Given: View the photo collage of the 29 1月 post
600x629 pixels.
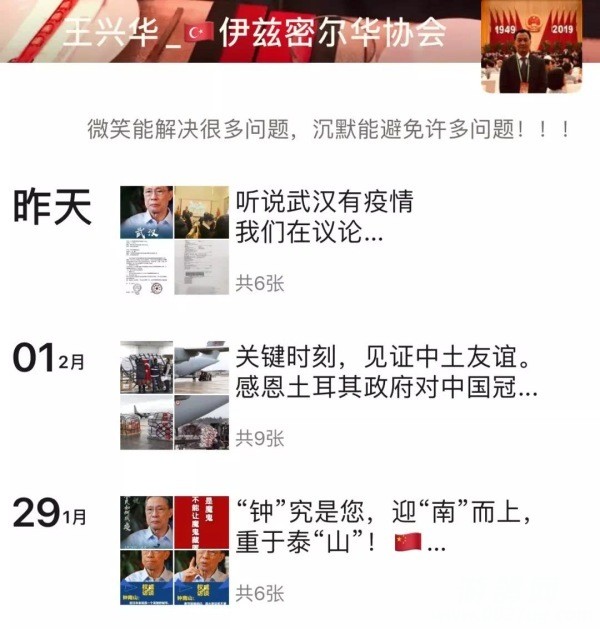Looking at the screenshot, I should [x=173, y=551].
